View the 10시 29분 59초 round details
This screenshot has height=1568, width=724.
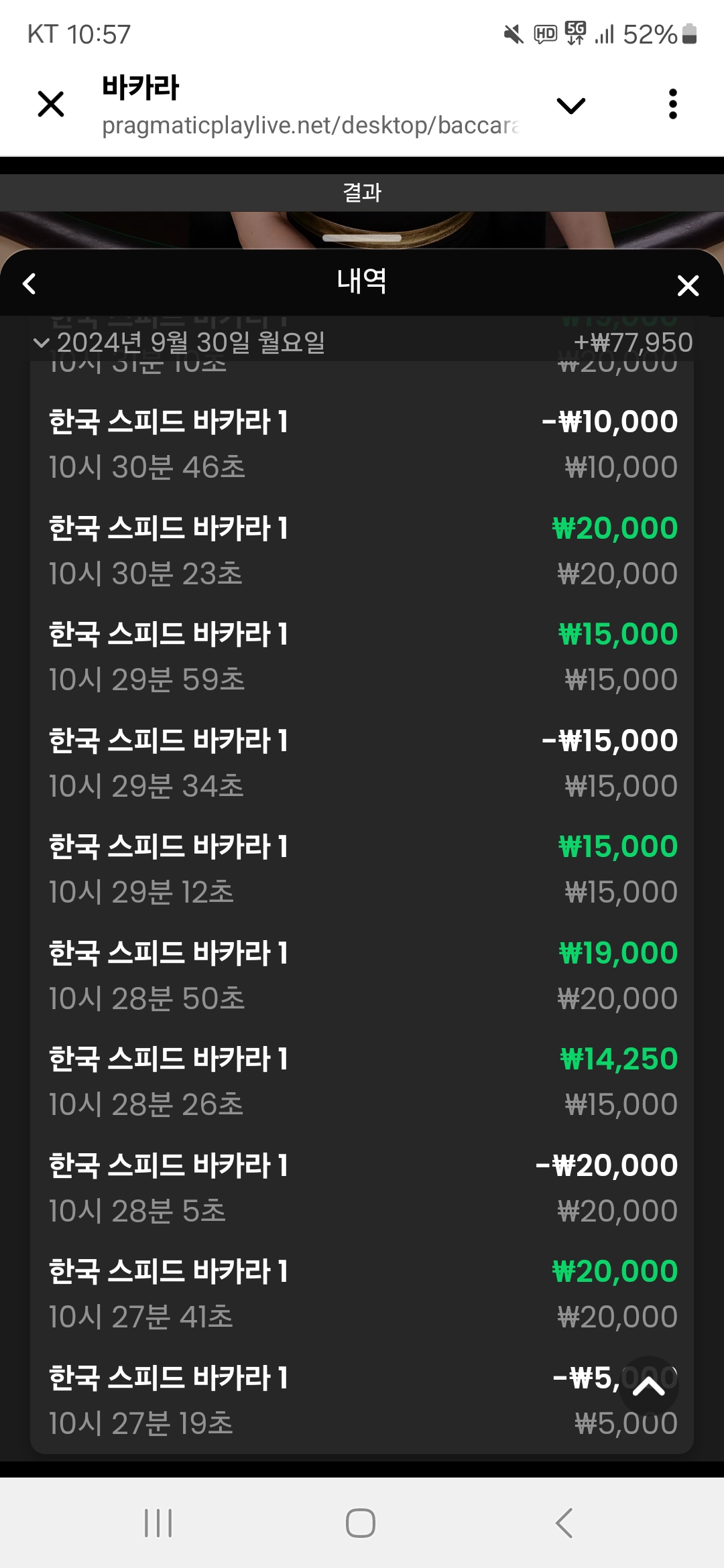coord(362,656)
